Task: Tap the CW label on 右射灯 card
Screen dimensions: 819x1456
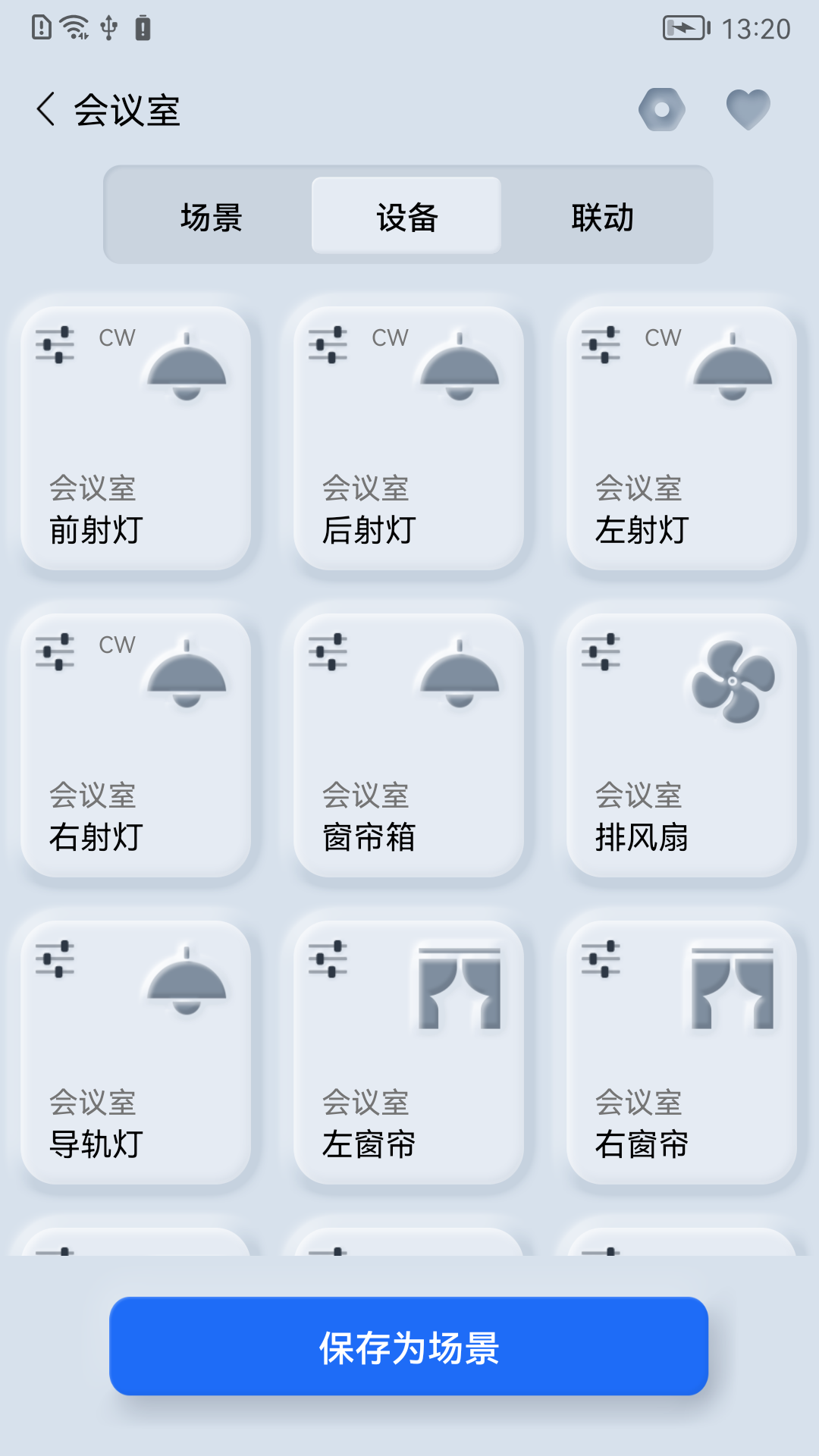Action: [115, 645]
